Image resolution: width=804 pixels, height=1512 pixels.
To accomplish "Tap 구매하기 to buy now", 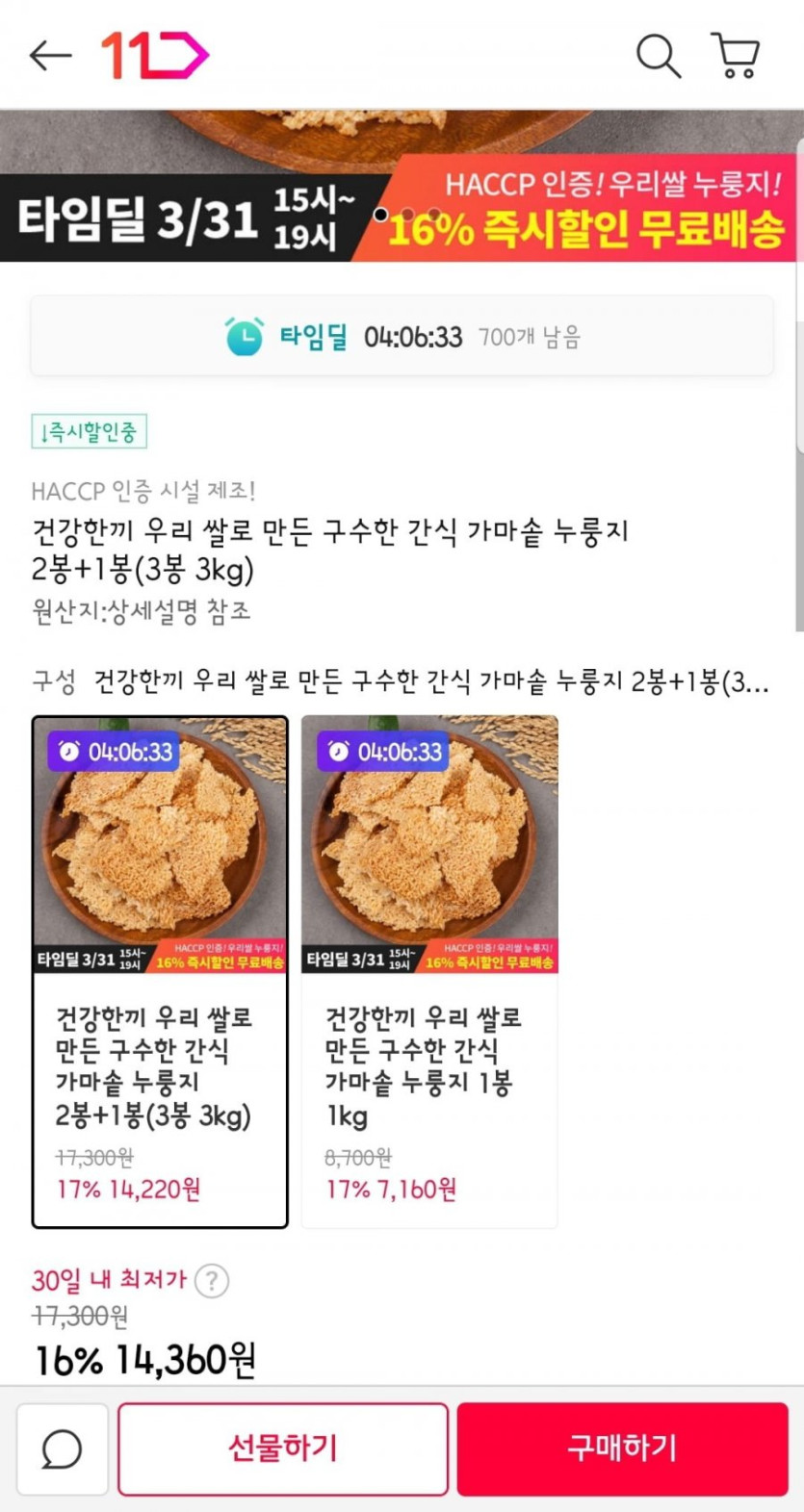I will coord(622,1448).
